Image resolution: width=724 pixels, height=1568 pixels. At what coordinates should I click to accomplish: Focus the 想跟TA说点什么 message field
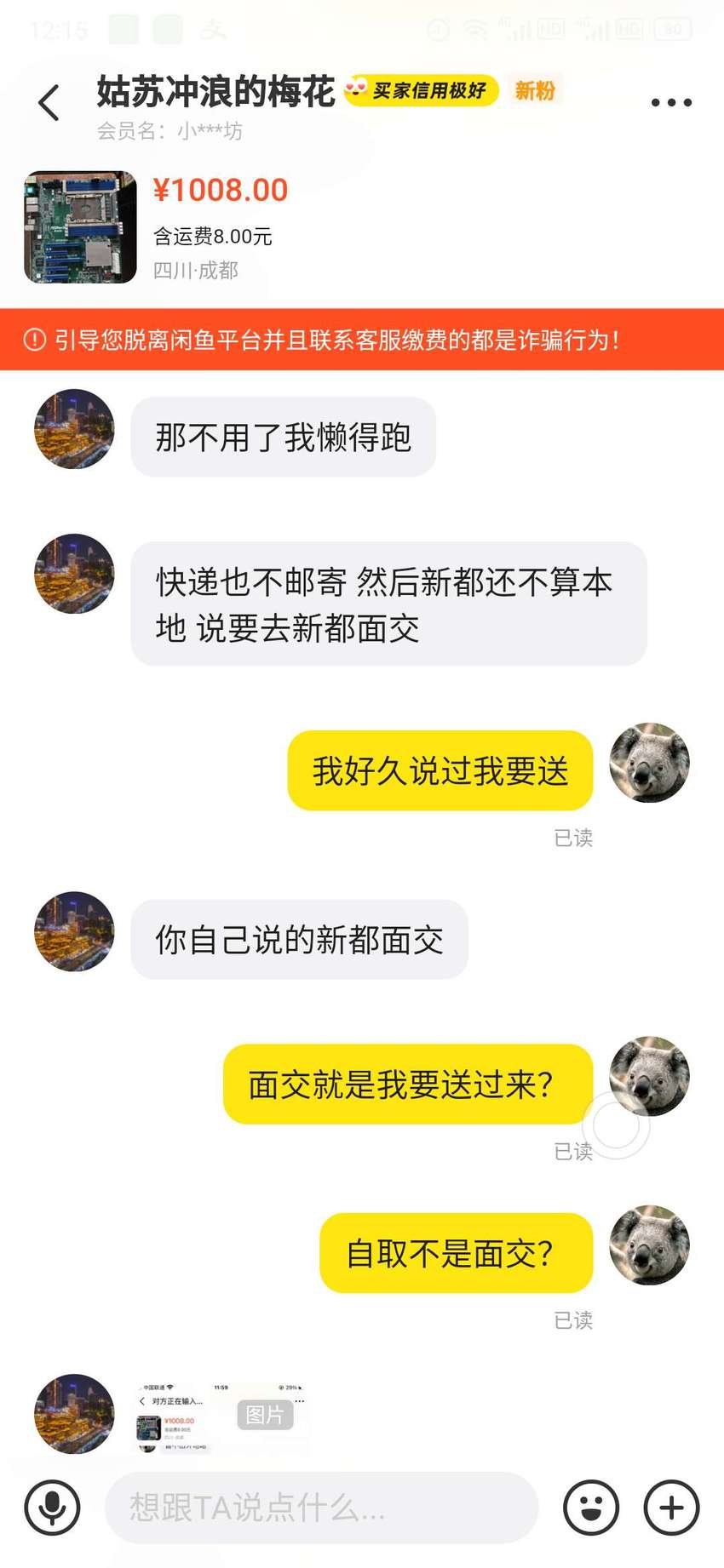(x=321, y=1508)
